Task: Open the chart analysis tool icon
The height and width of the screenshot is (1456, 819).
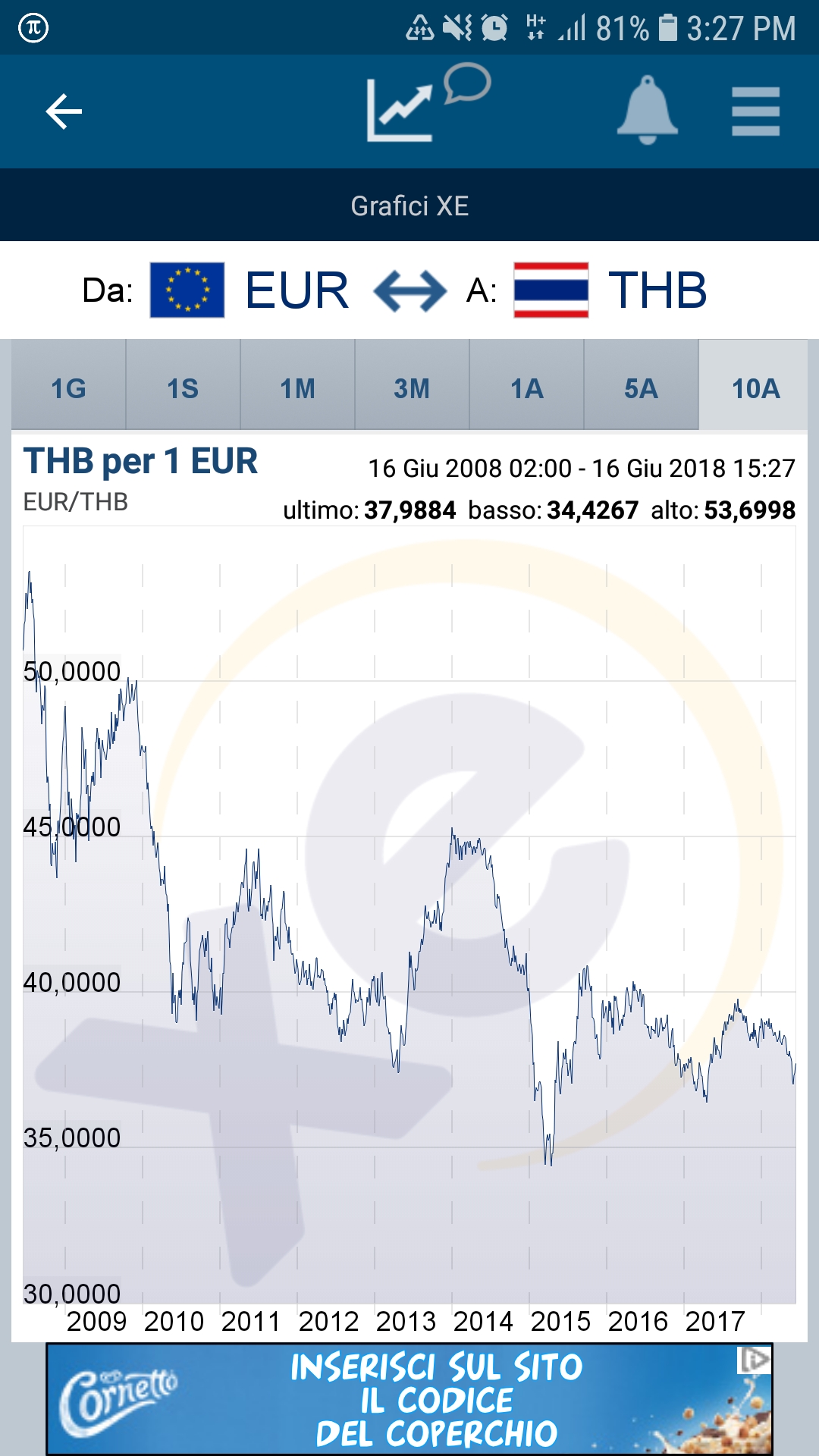Action: tap(402, 111)
